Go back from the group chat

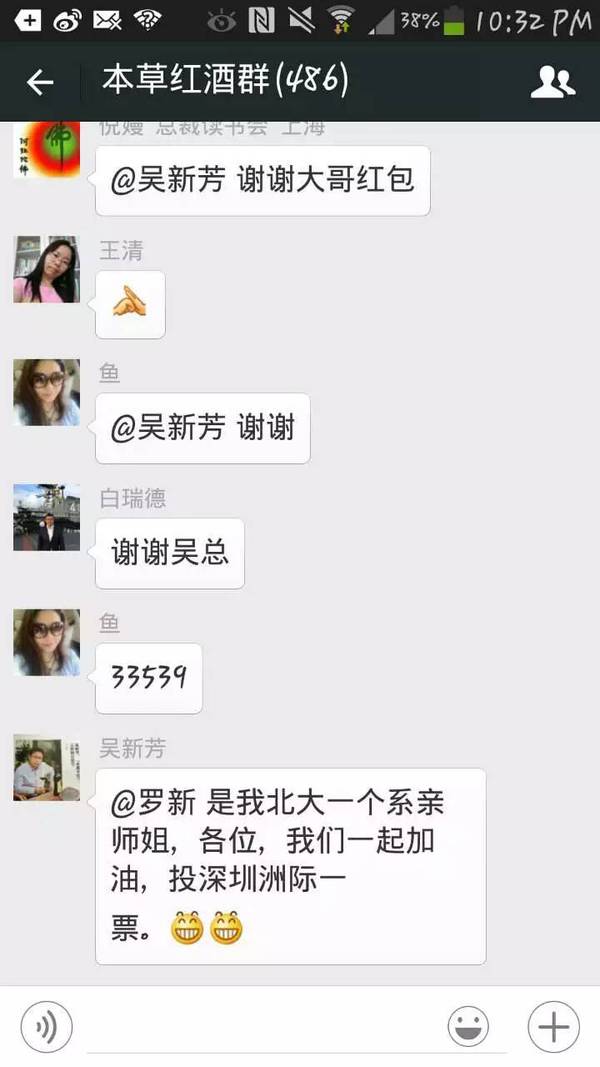coord(40,82)
